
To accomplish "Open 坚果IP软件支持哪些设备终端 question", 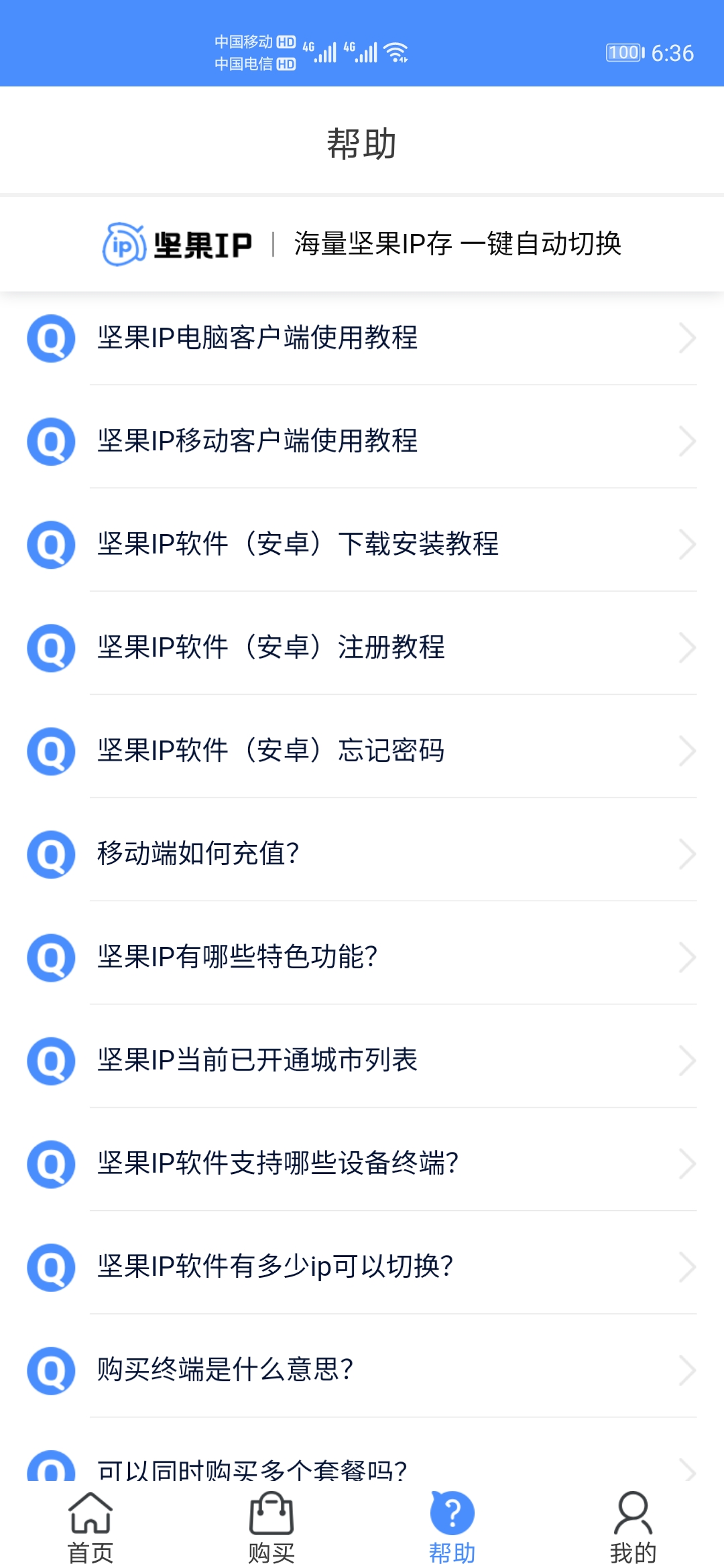I will (362, 1163).
